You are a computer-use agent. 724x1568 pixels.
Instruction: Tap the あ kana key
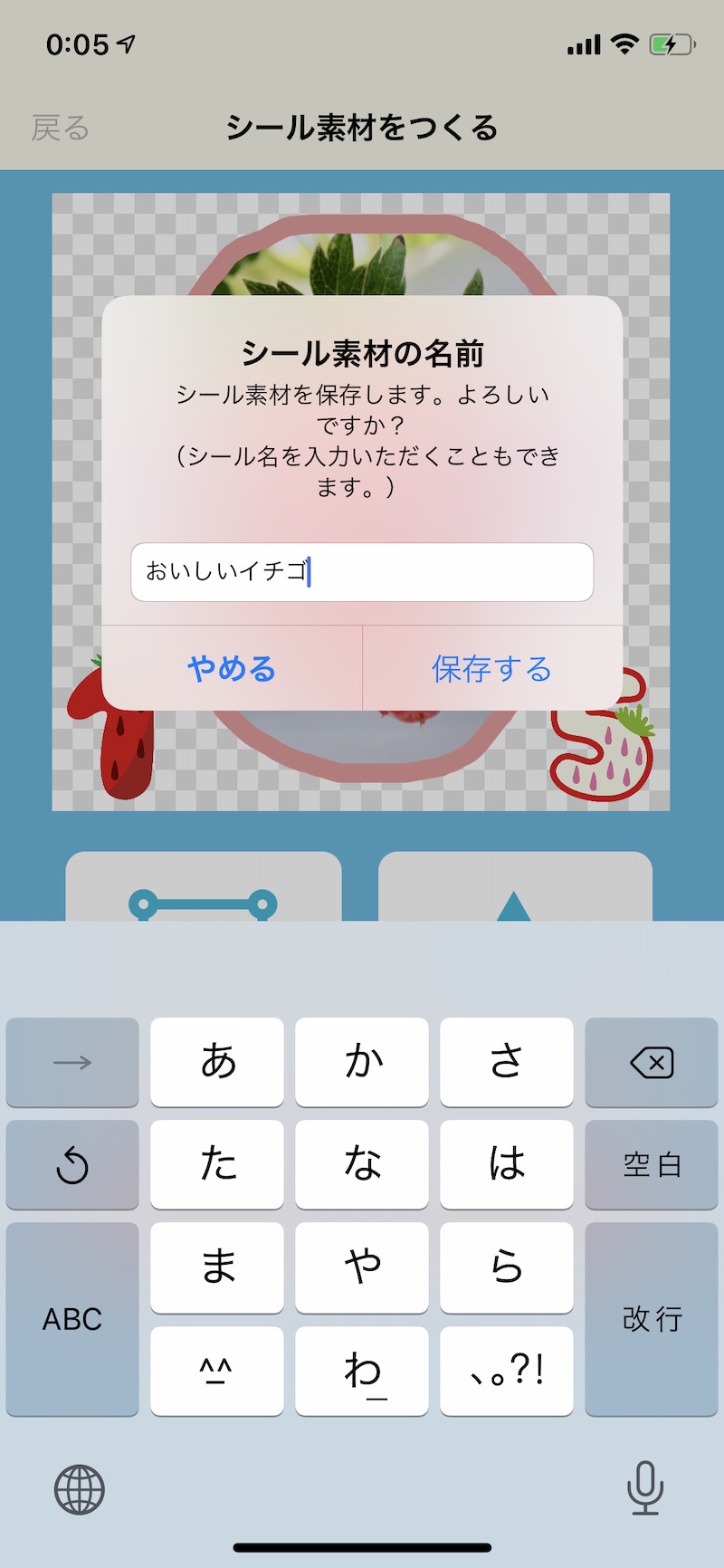tap(217, 1062)
